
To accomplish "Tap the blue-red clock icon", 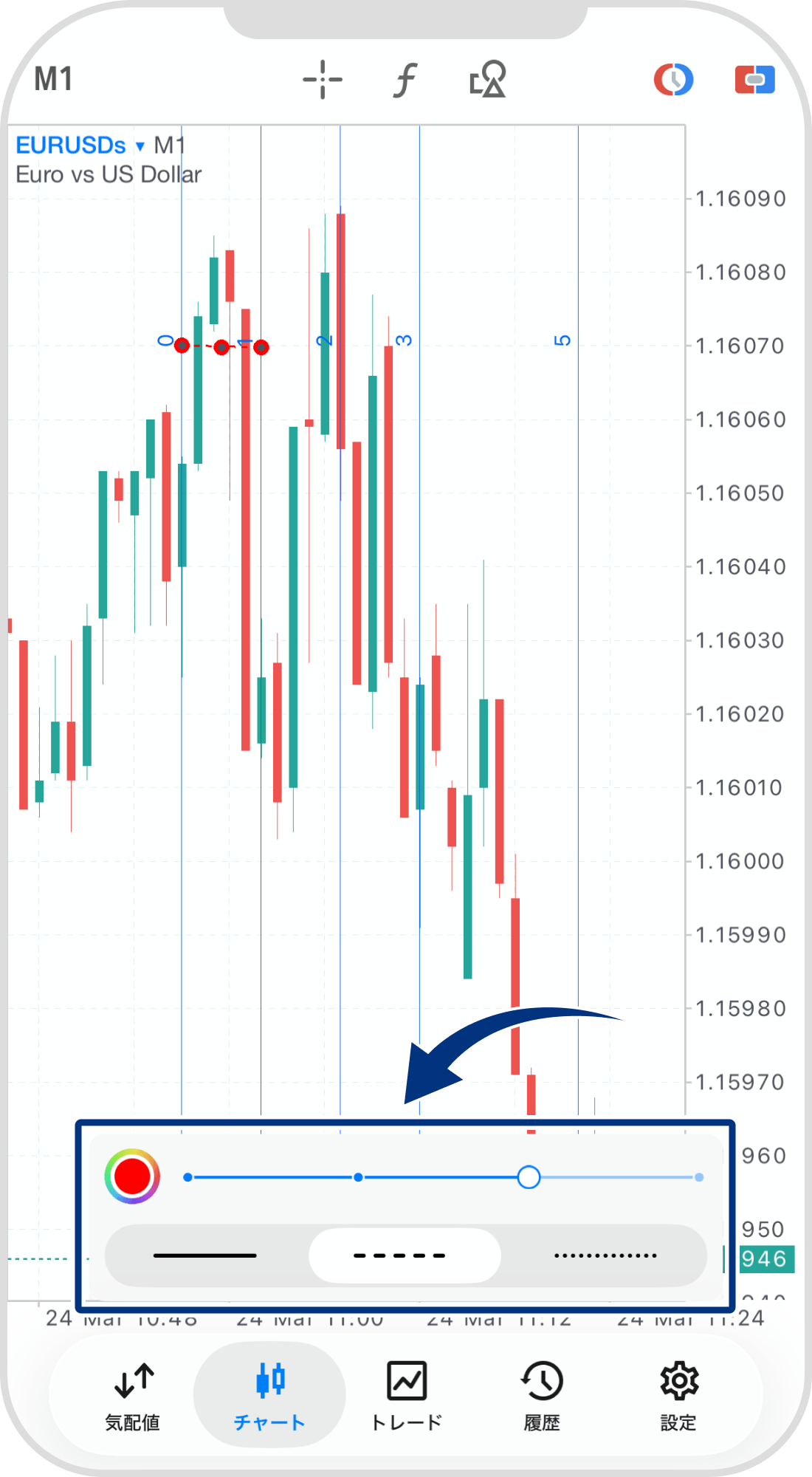I will 673,80.
